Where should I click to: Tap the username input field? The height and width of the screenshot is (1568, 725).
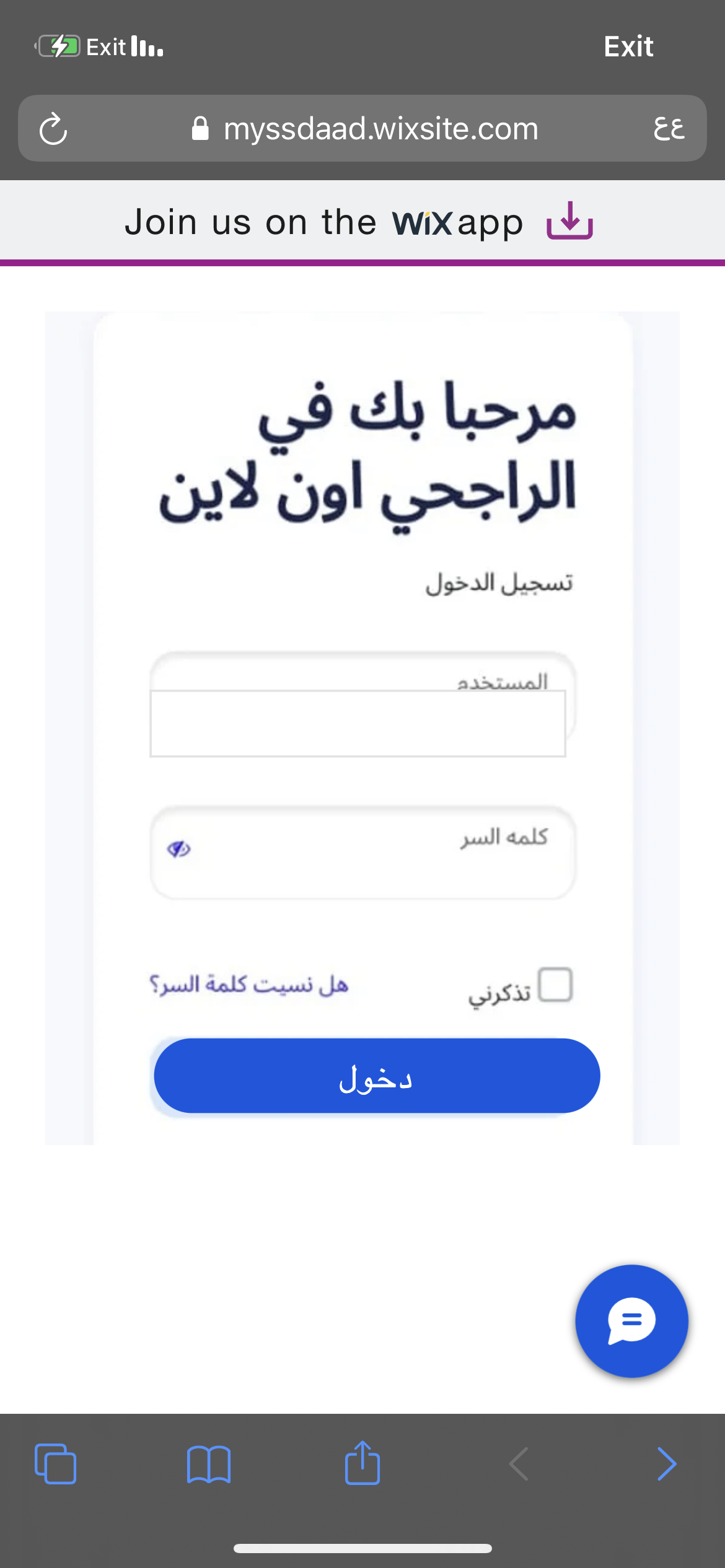358,723
